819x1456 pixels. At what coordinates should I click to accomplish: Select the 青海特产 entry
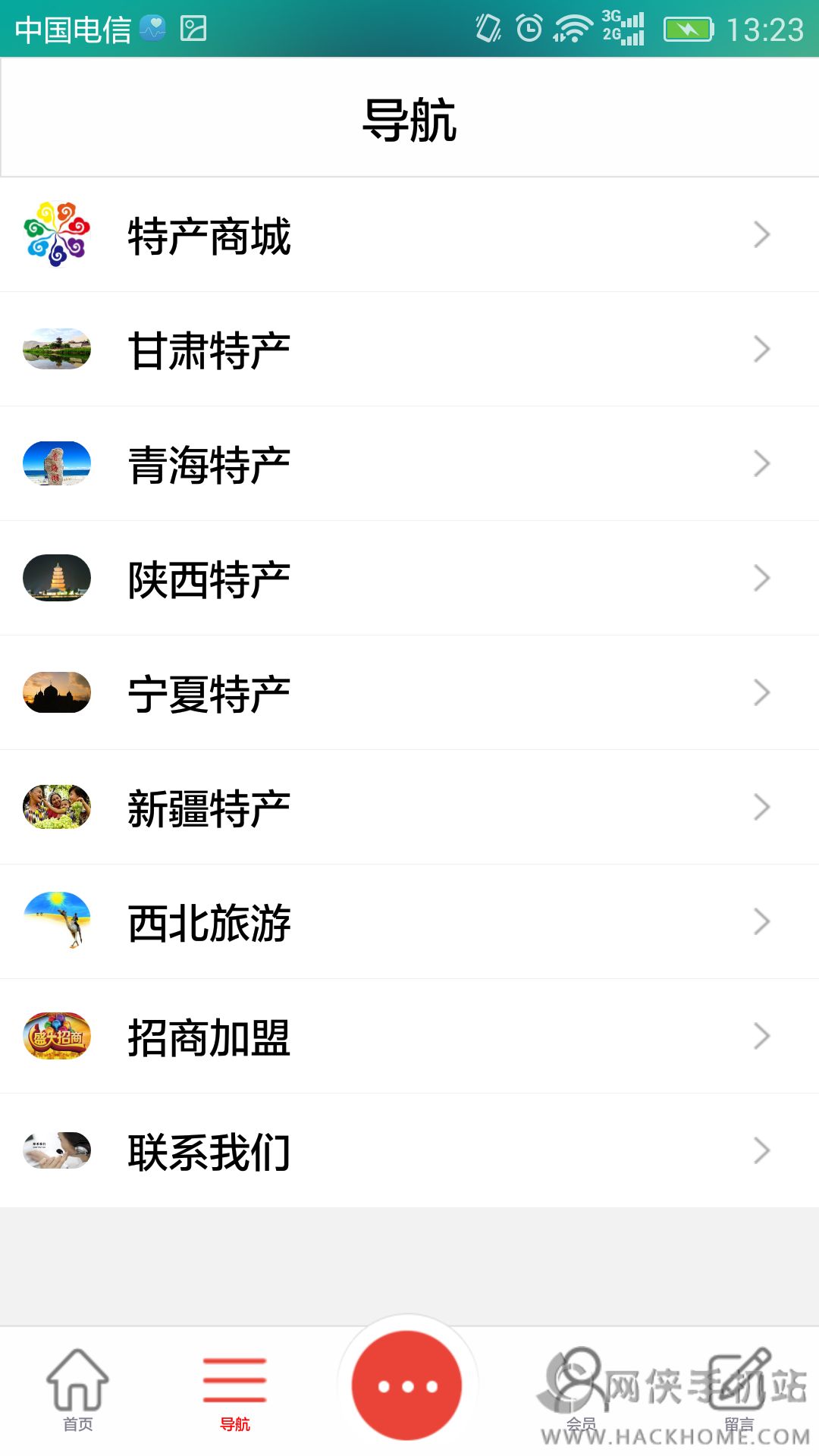click(409, 464)
